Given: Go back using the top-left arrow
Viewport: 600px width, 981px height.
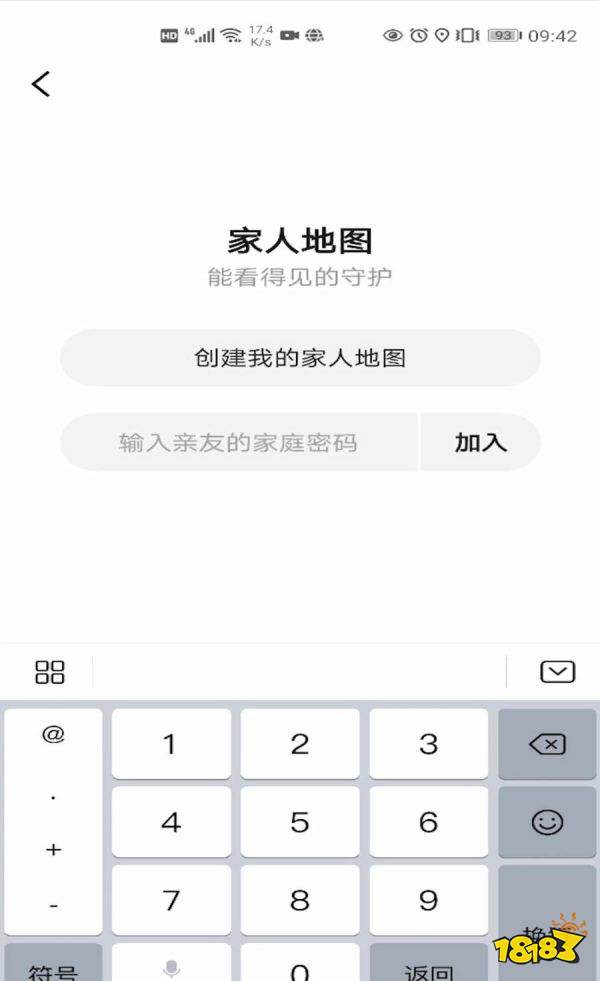Looking at the screenshot, I should [x=40, y=84].
